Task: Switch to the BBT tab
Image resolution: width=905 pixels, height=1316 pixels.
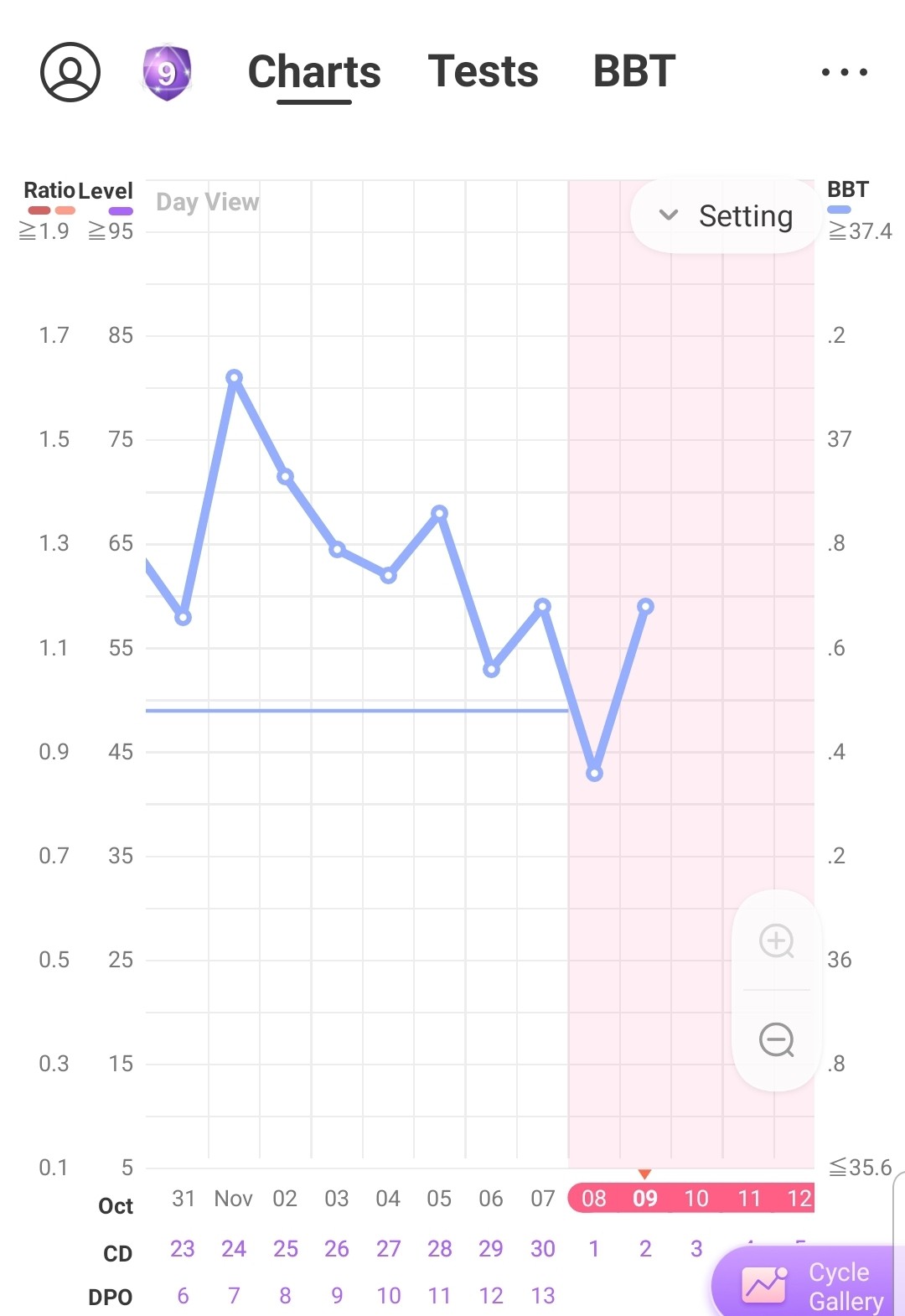Action: 633,71
